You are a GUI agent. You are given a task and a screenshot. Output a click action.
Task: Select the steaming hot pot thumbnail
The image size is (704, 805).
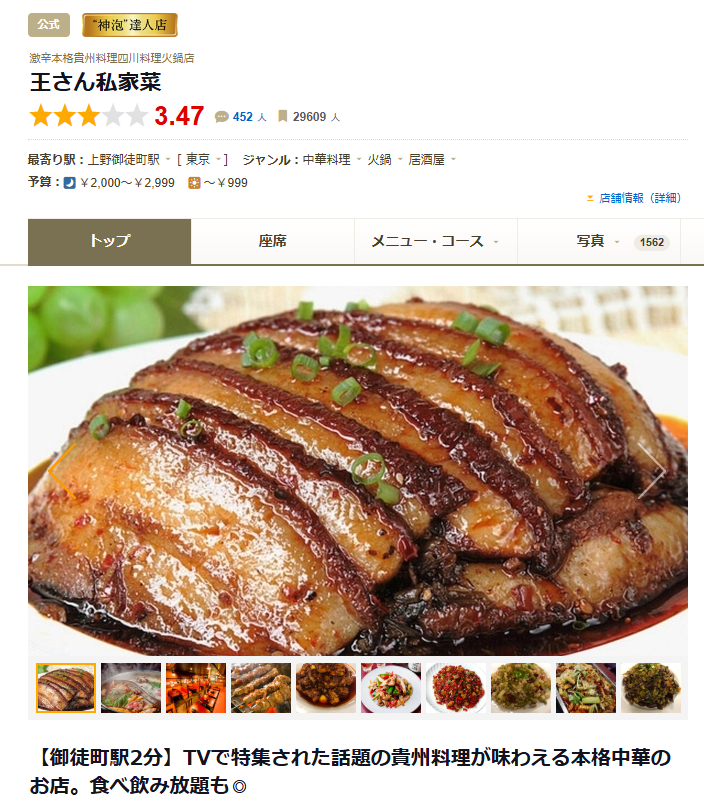click(131, 688)
